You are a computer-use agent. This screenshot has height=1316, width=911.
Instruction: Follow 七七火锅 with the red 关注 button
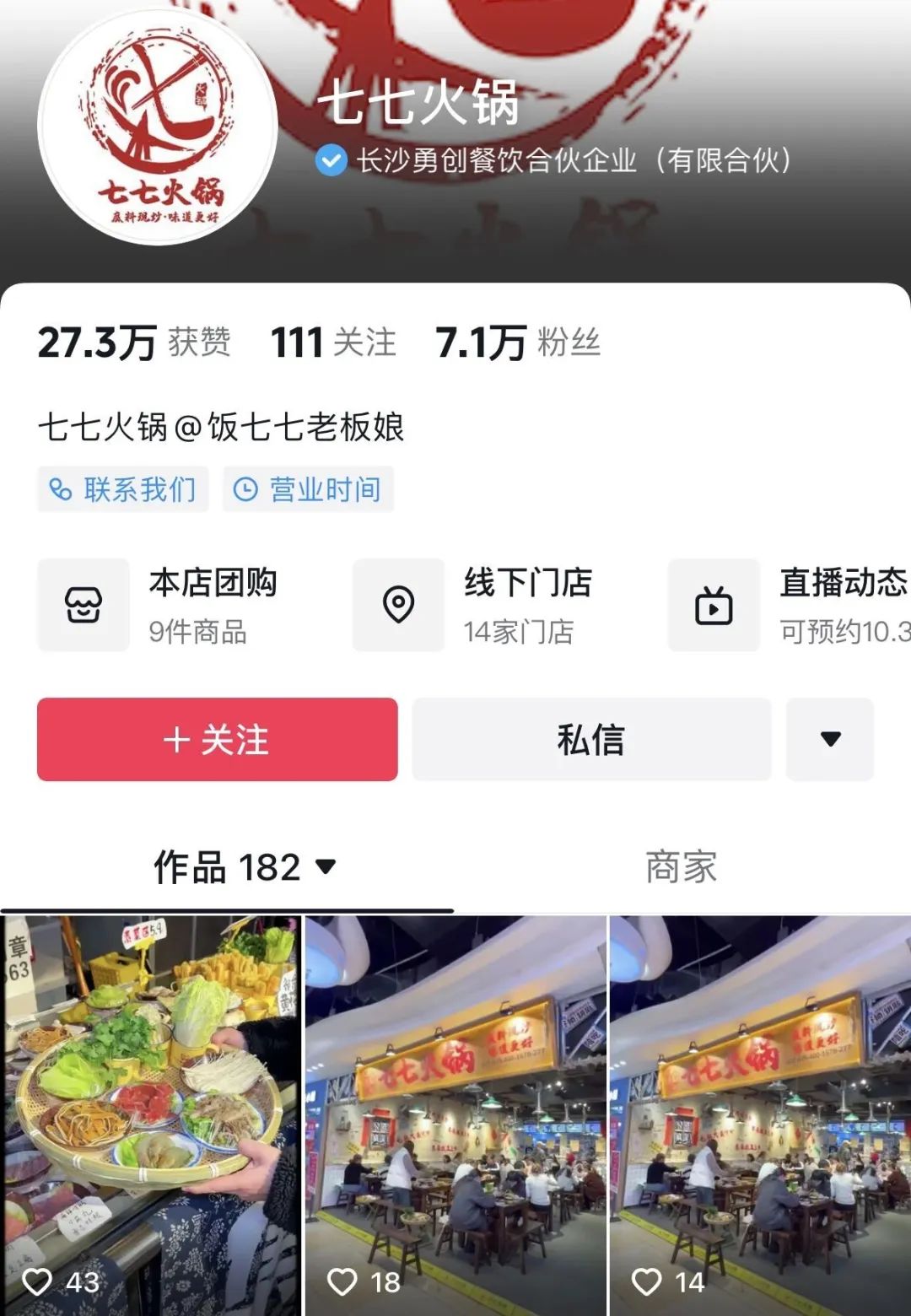pos(218,739)
